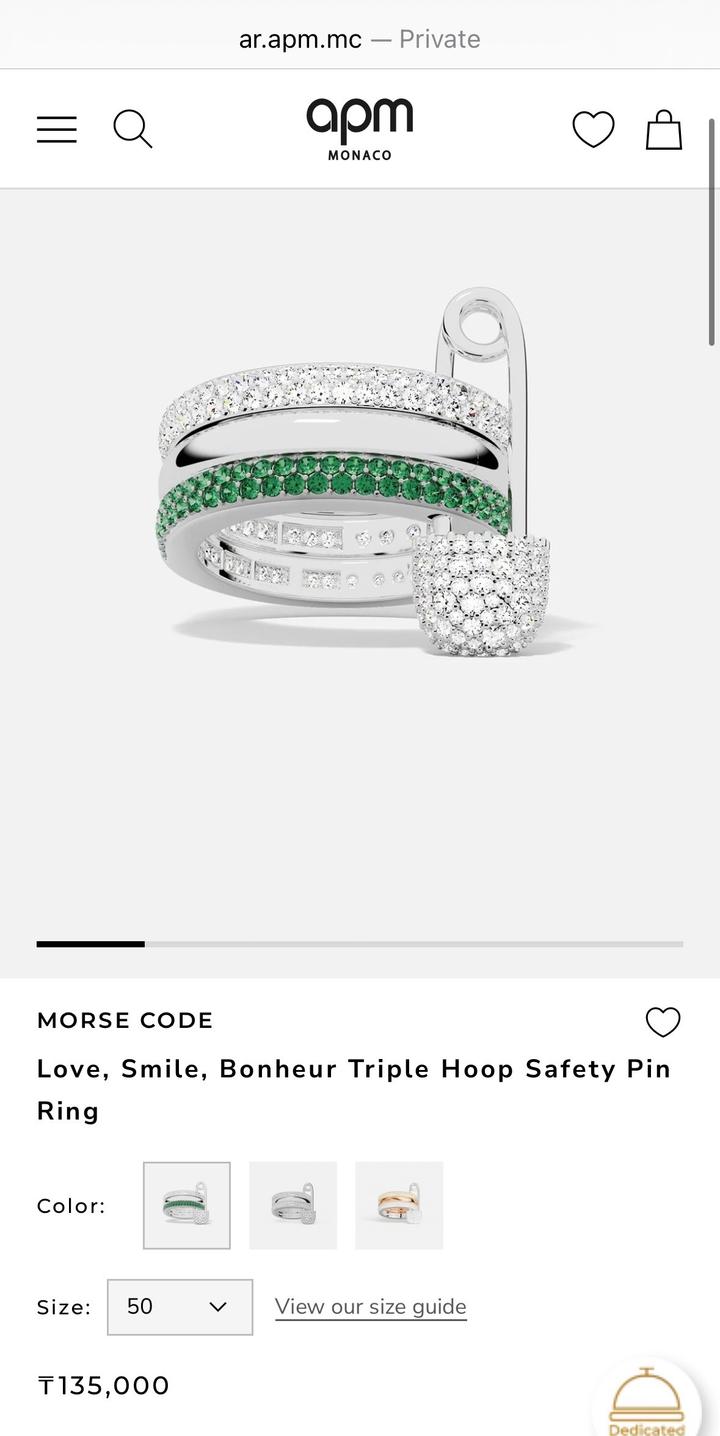Expand the Size dropdown showing 50
This screenshot has width=720, height=1436.
(x=180, y=1307)
